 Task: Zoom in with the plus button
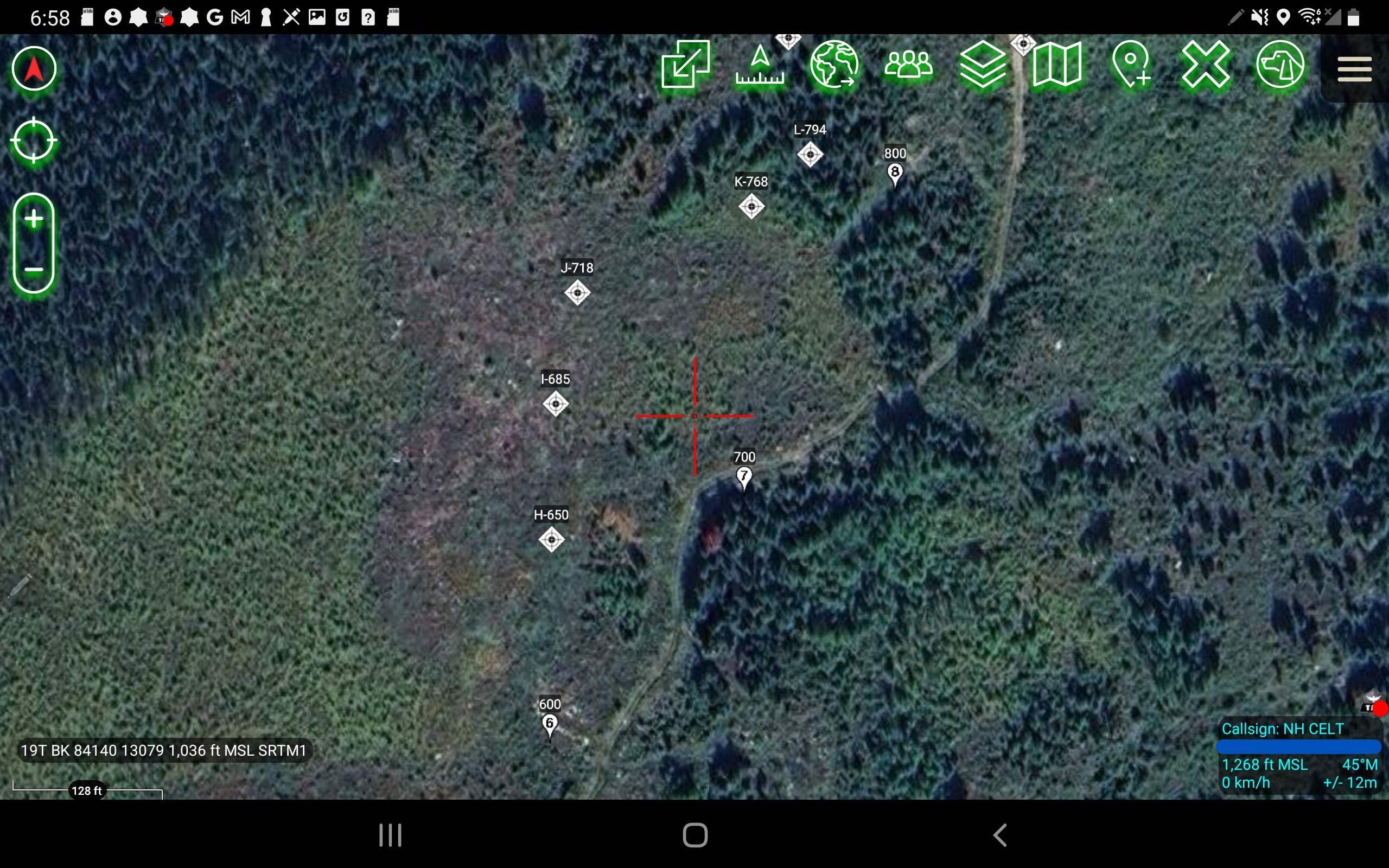coord(34,219)
